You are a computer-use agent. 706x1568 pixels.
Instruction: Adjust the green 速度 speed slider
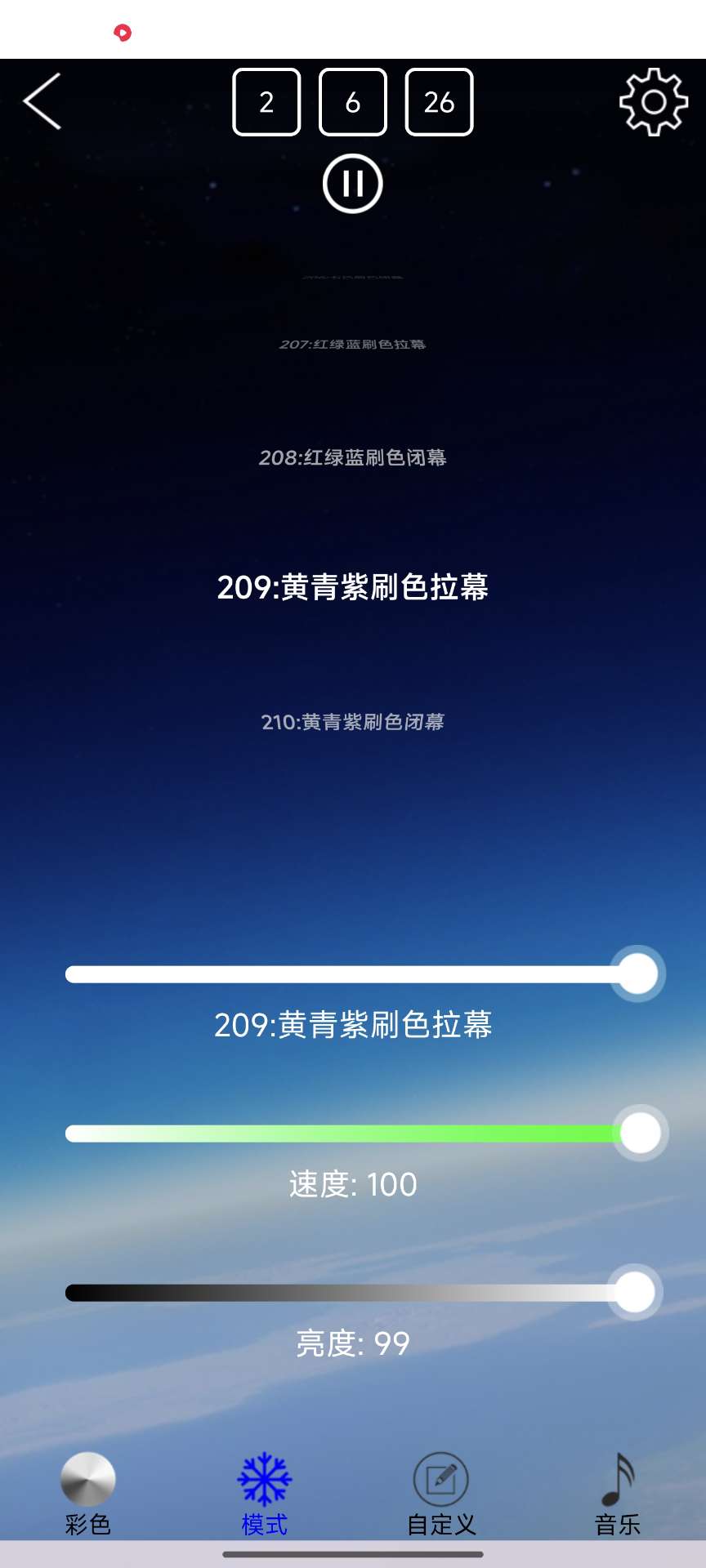(351, 1133)
